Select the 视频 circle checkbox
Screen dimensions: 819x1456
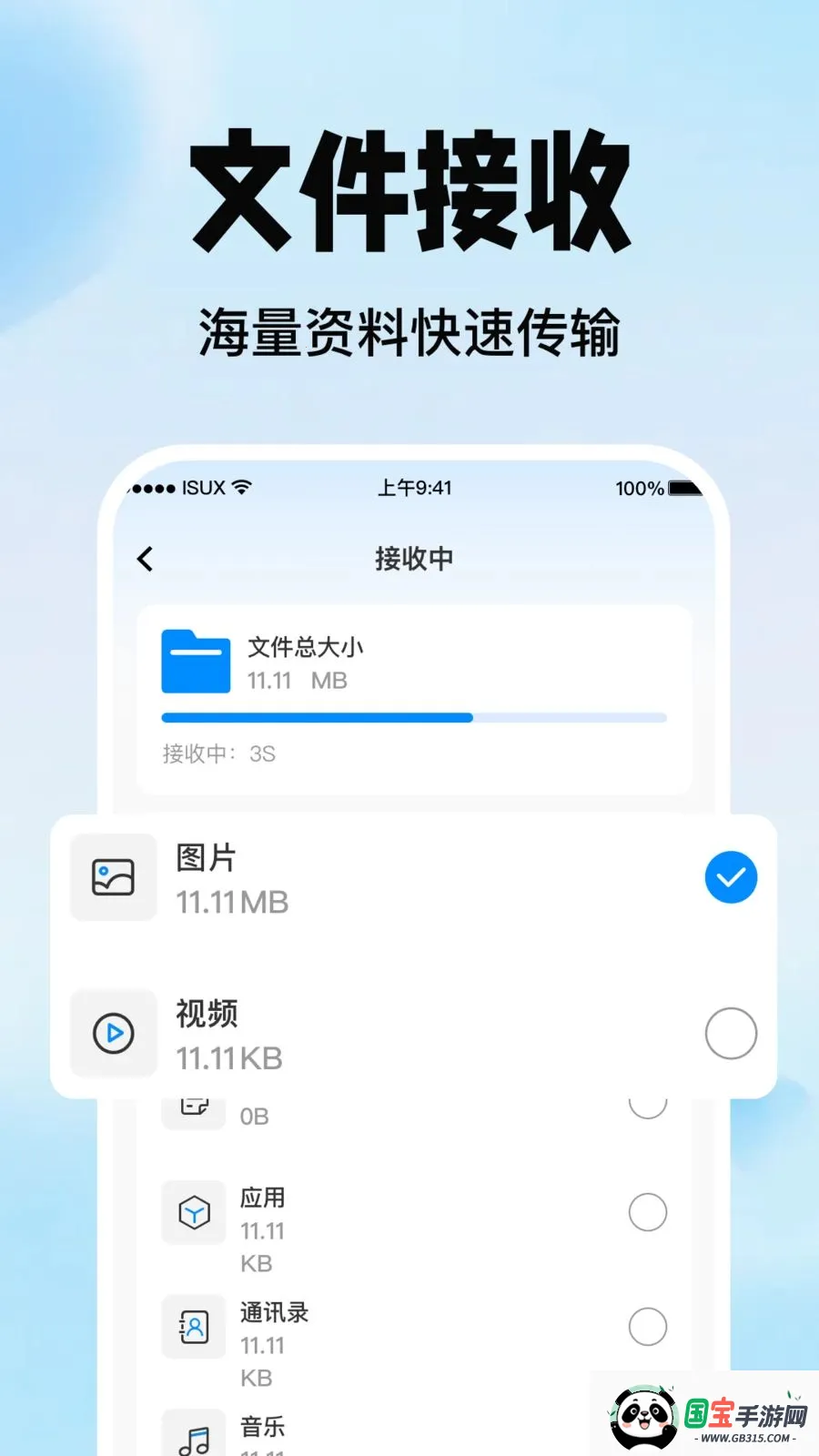click(731, 1034)
